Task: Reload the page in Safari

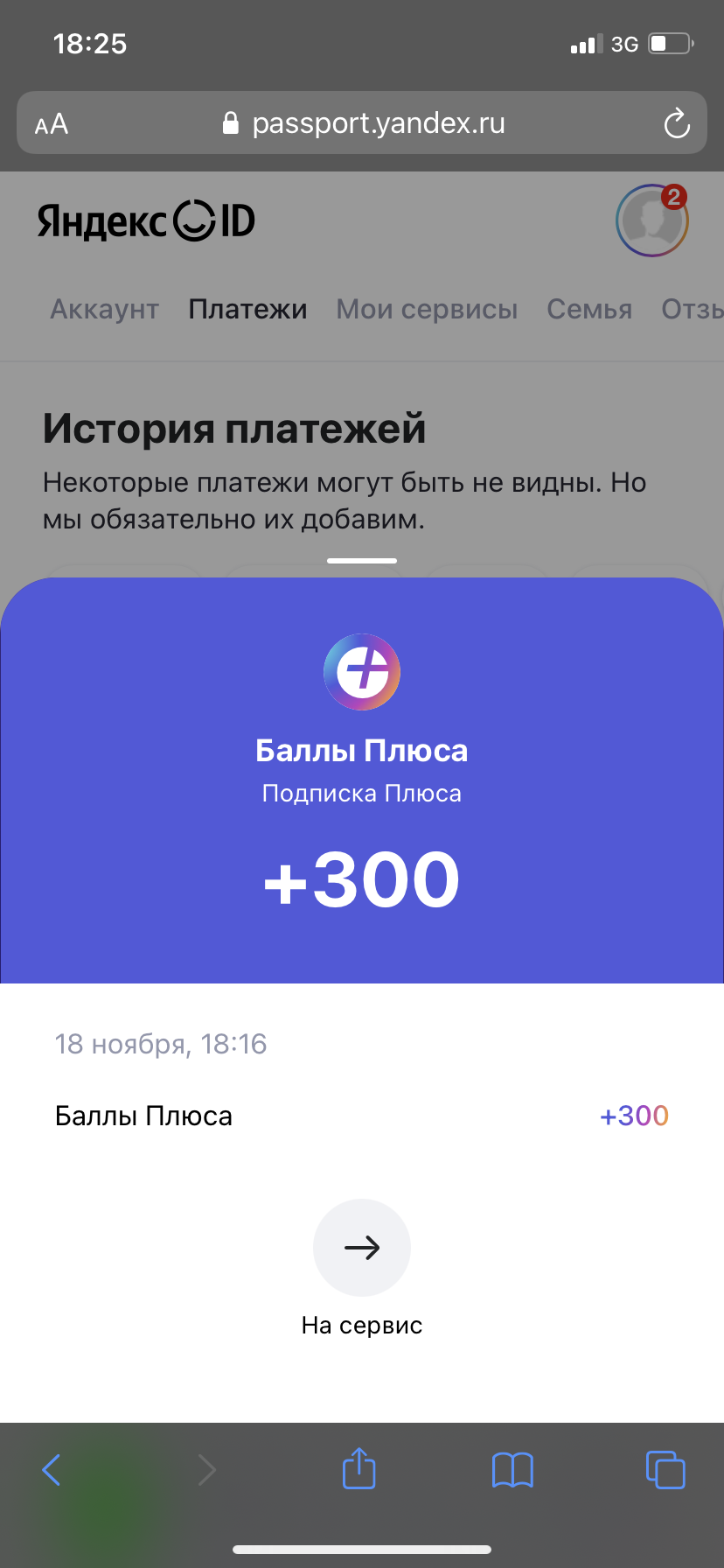Action: tap(677, 123)
